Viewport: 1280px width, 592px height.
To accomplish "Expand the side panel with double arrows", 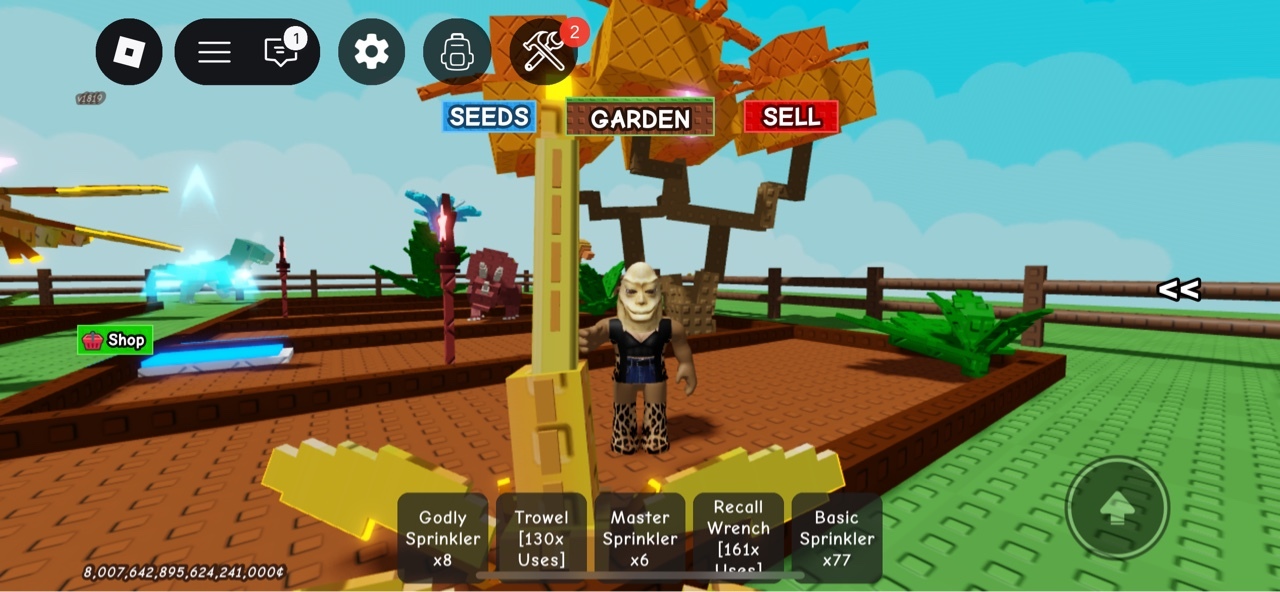I will [1178, 290].
